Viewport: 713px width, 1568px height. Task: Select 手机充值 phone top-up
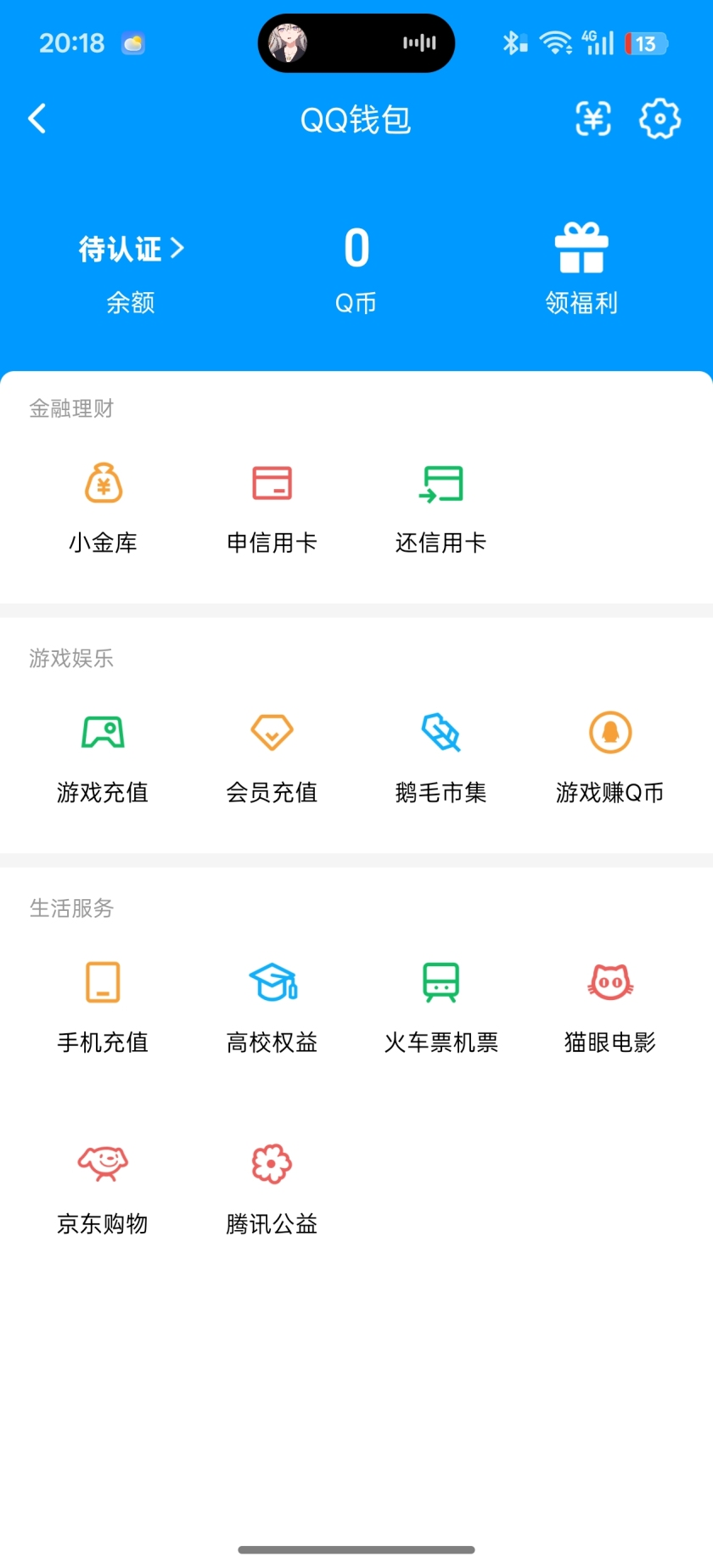click(x=102, y=1004)
